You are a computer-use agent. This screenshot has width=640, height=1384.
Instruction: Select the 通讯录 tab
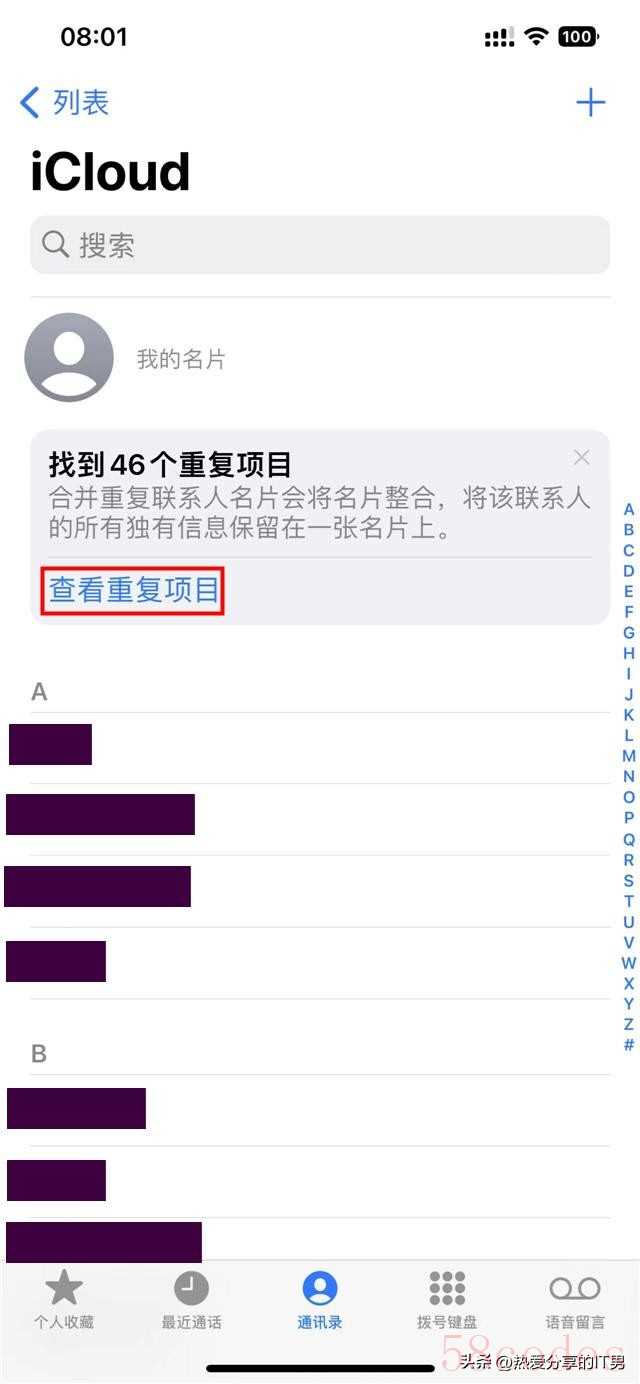[320, 1300]
